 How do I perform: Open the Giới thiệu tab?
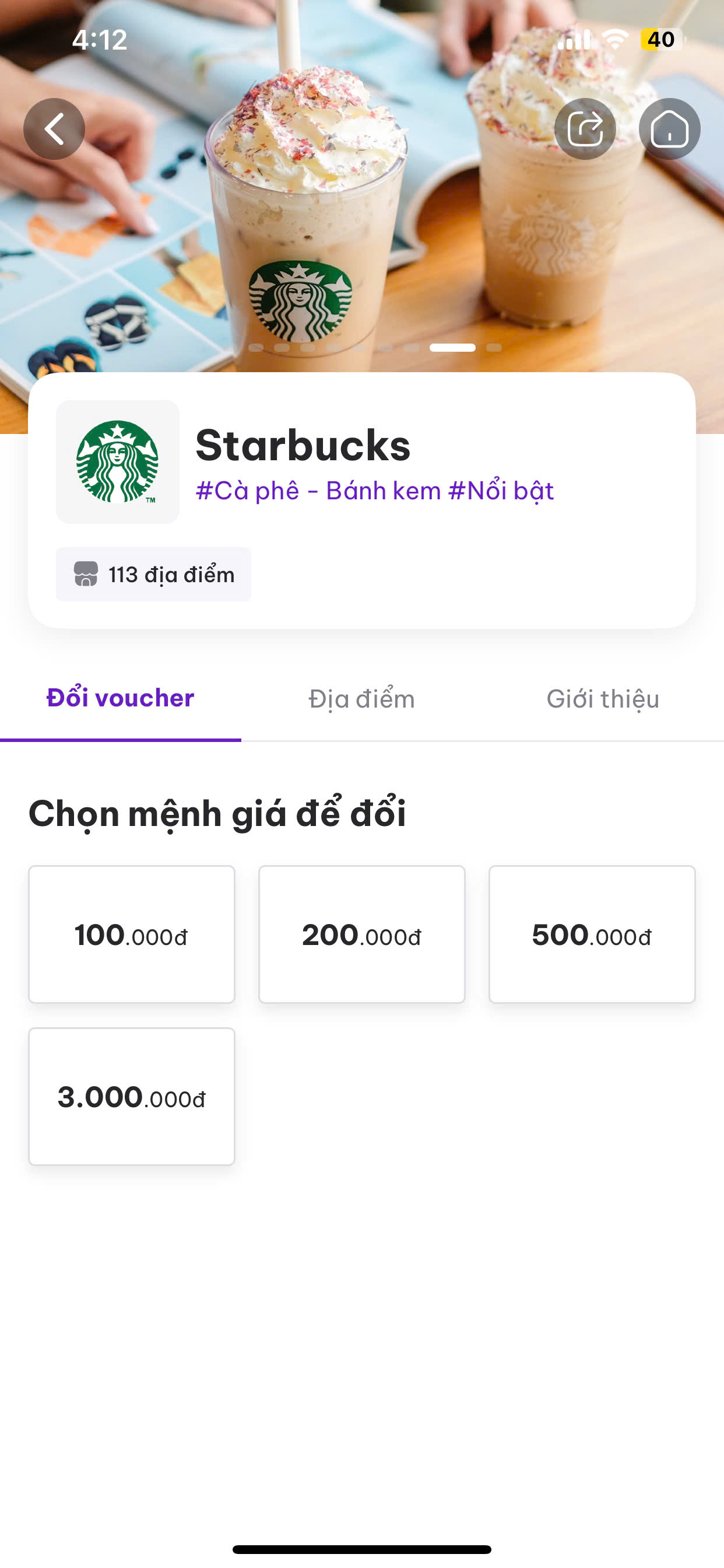[x=603, y=699]
